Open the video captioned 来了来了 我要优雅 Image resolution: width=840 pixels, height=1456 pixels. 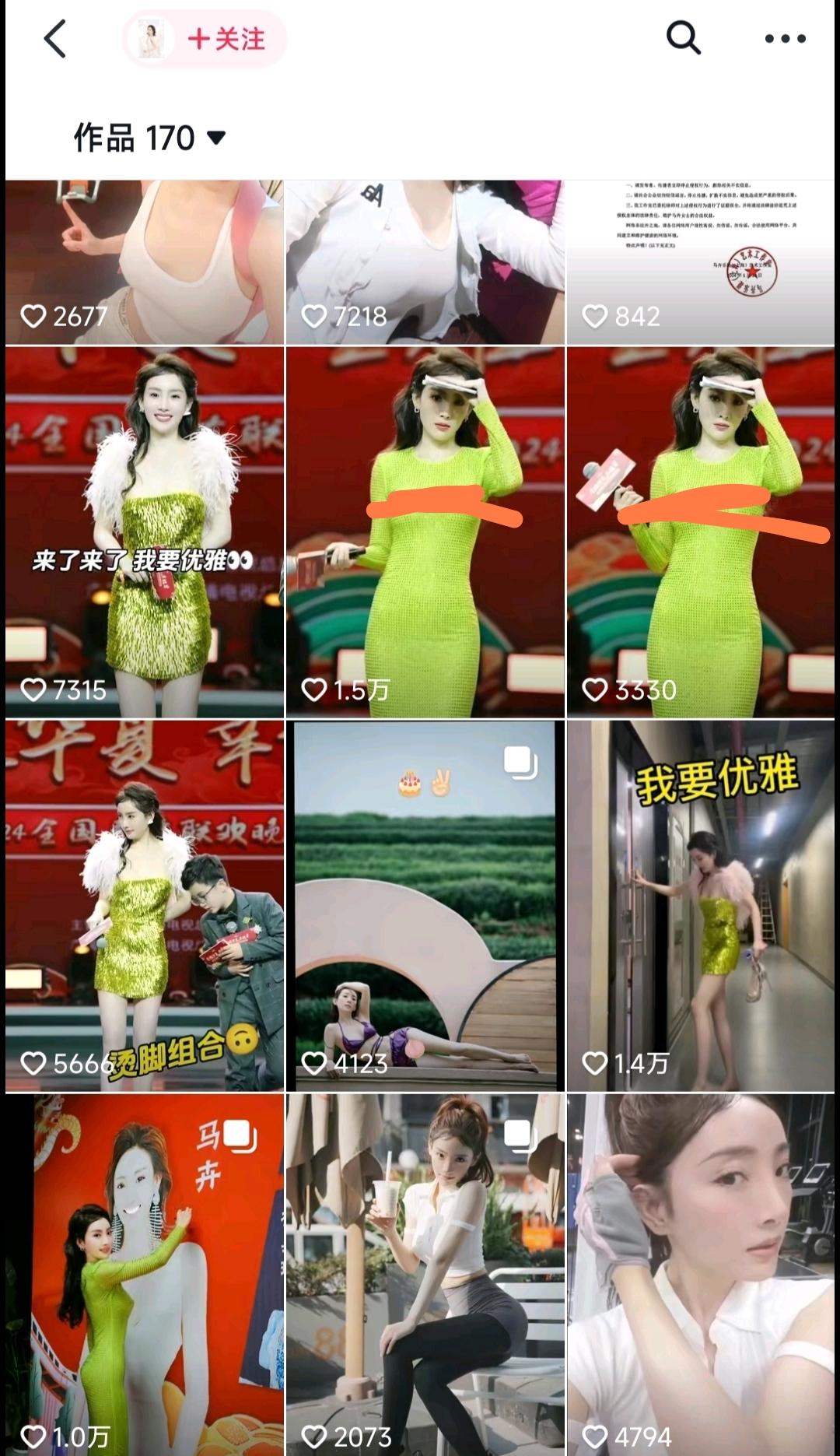coord(140,529)
